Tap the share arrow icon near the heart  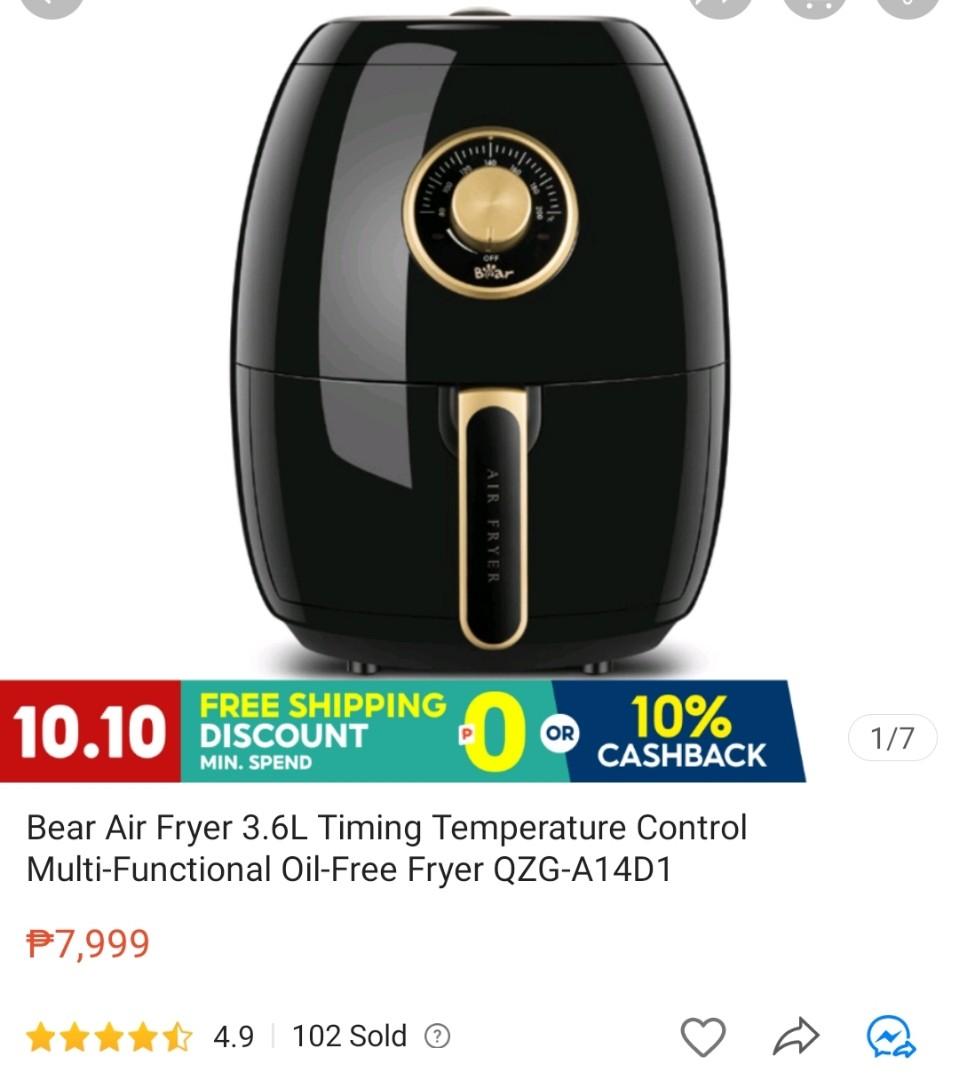tap(795, 1038)
